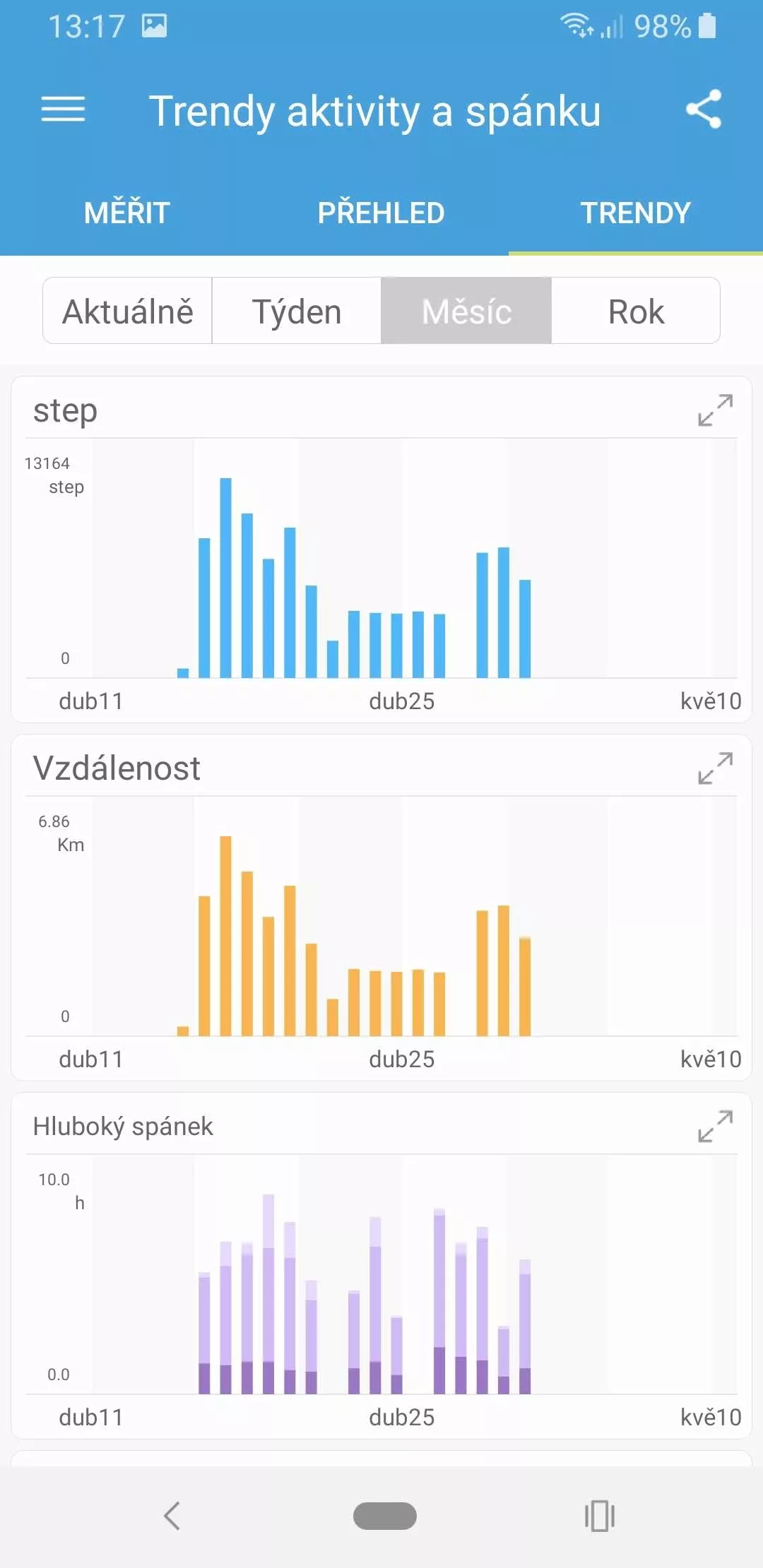Expand the Vzdálenost chart
The image size is (763, 1568).
[715, 768]
